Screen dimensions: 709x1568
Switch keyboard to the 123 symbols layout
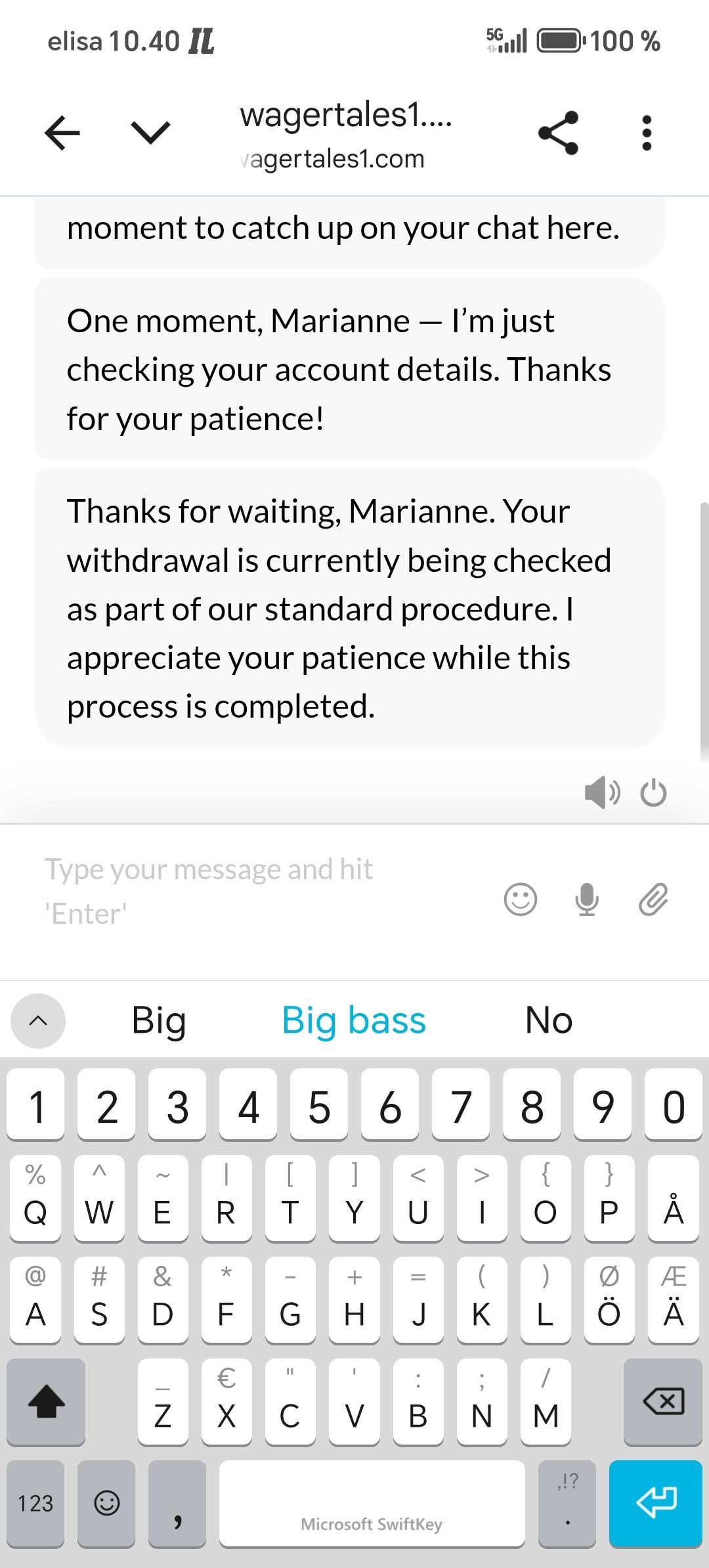coord(35,1502)
